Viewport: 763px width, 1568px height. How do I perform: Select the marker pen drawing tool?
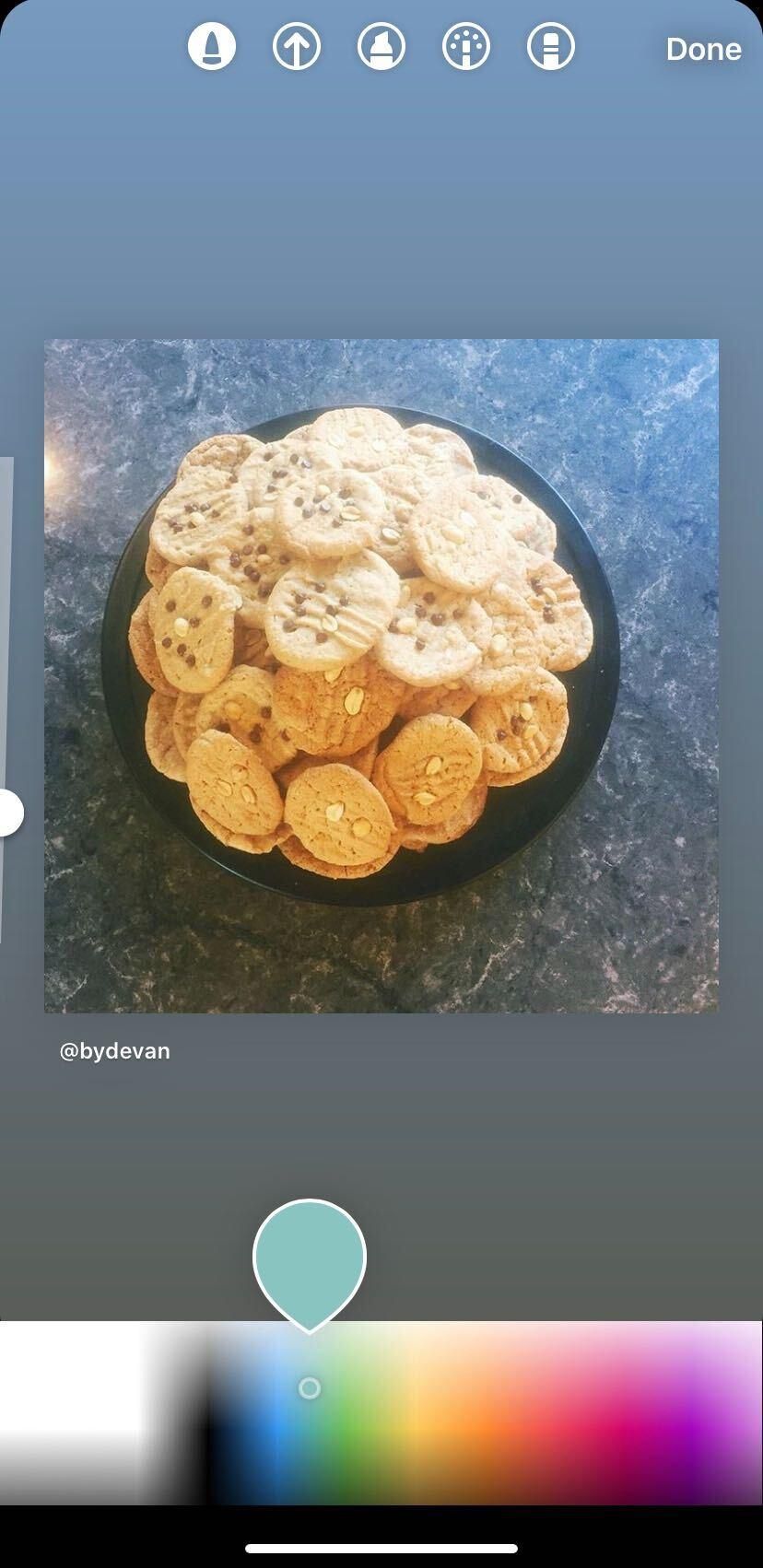pyautogui.click(x=212, y=46)
